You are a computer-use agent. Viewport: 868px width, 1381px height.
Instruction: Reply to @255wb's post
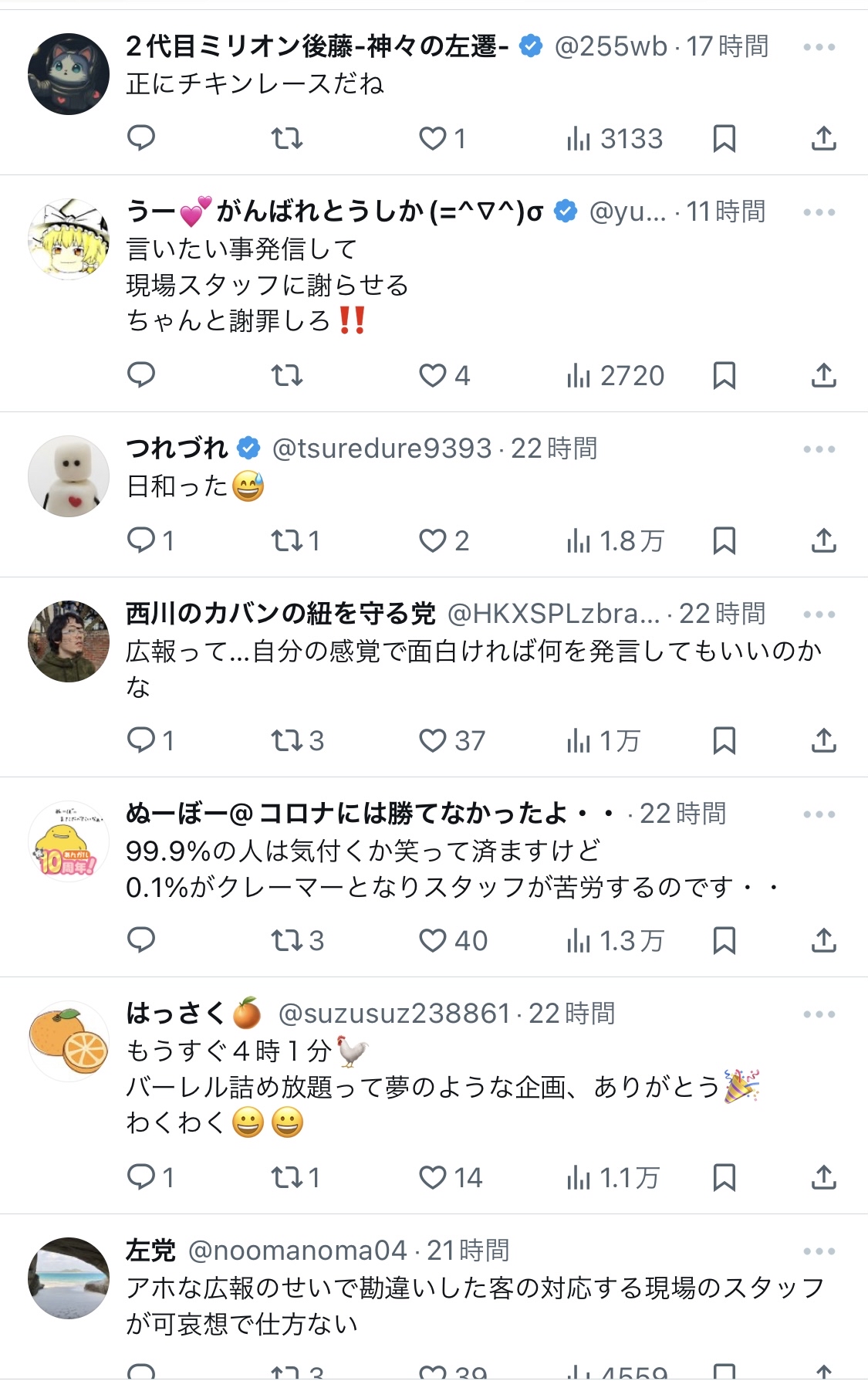pyautogui.click(x=142, y=139)
